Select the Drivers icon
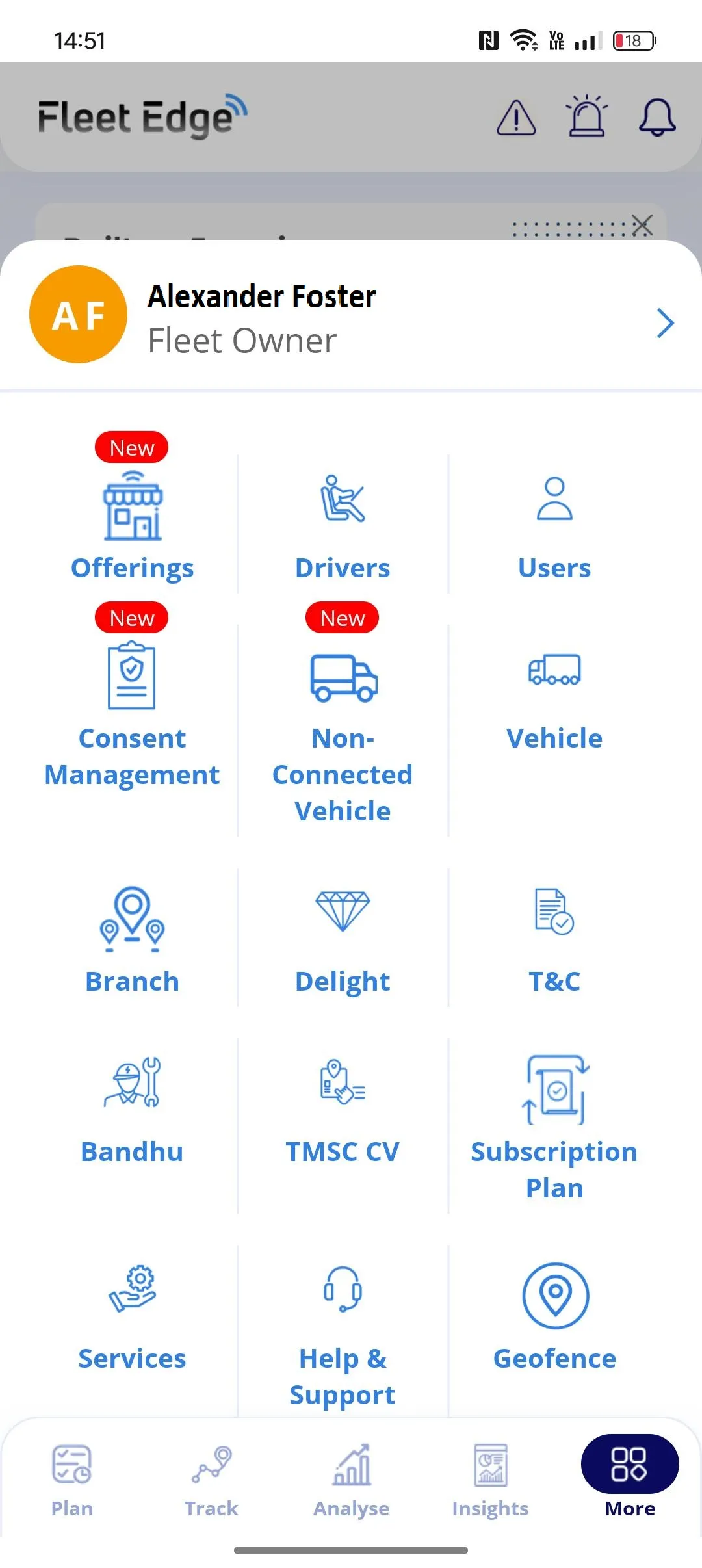702x1568 pixels. tap(343, 501)
